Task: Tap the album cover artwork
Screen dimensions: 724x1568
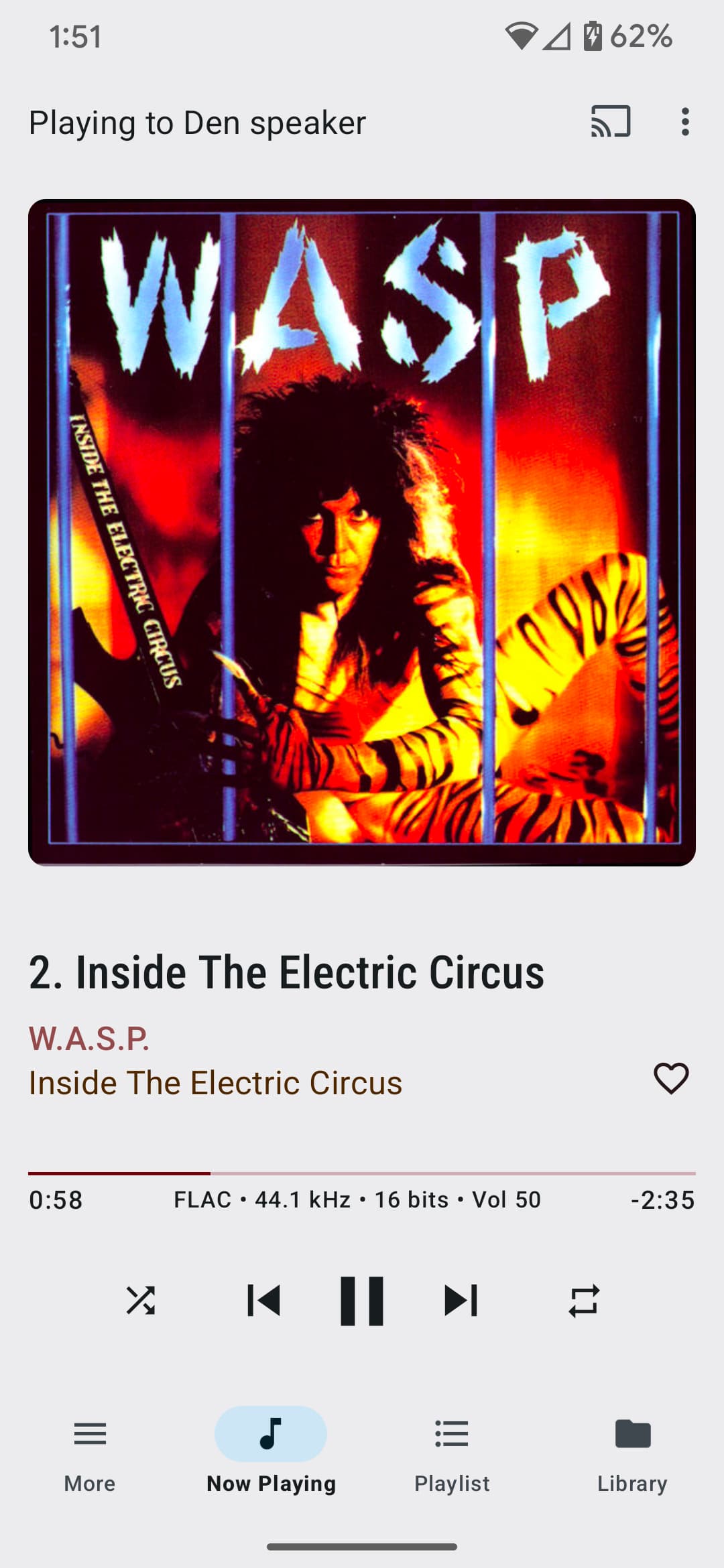Action: 362,533
